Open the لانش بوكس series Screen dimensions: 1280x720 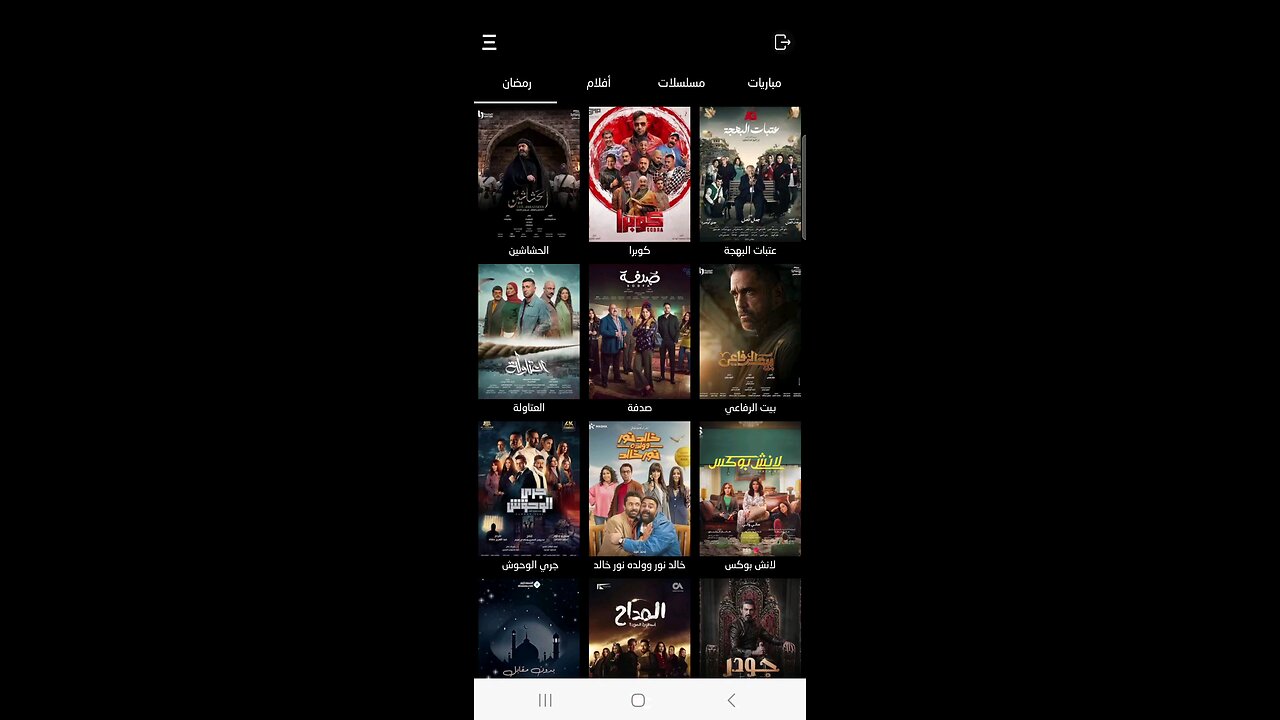(x=750, y=488)
